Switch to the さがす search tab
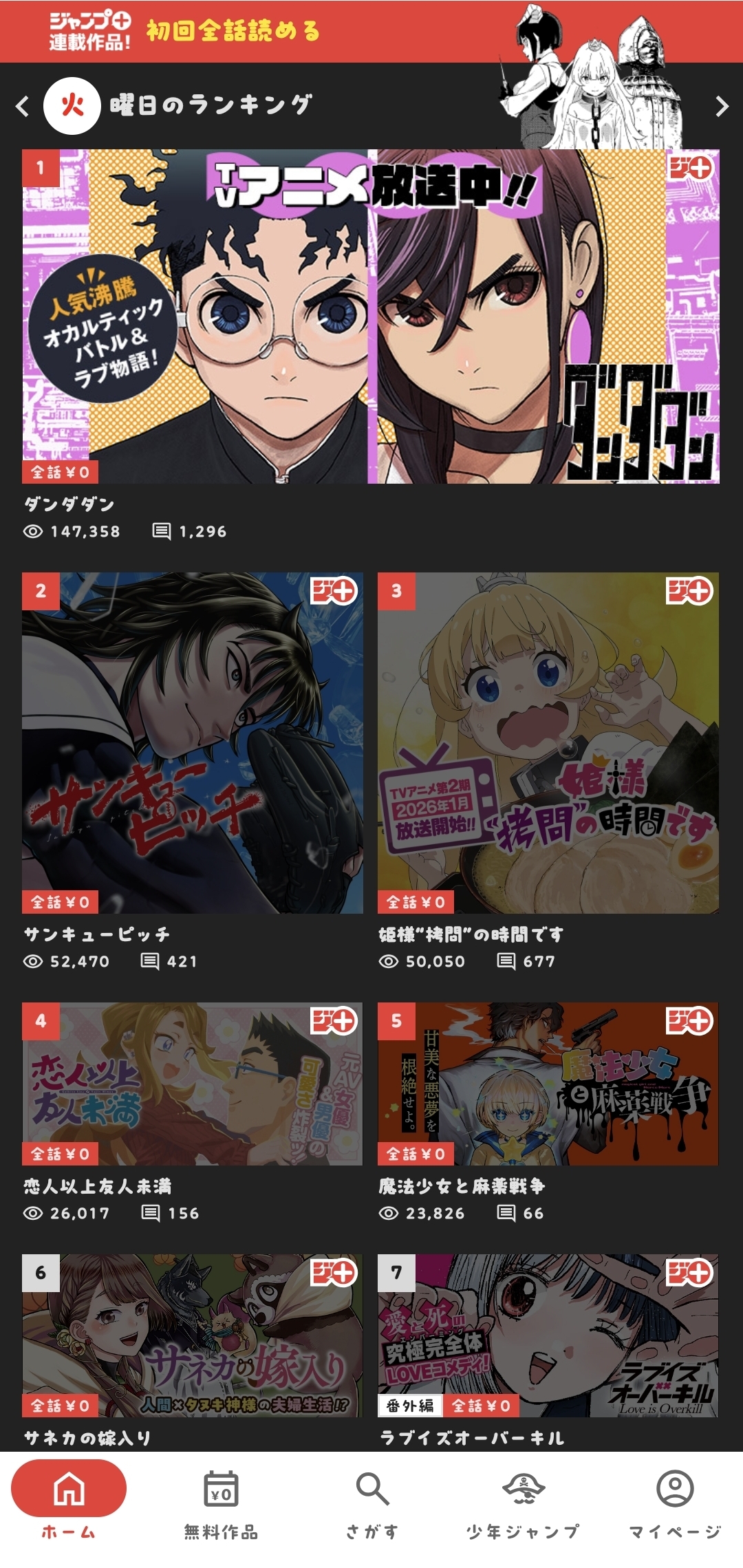Viewport: 743px width, 1568px height. coord(372,1505)
